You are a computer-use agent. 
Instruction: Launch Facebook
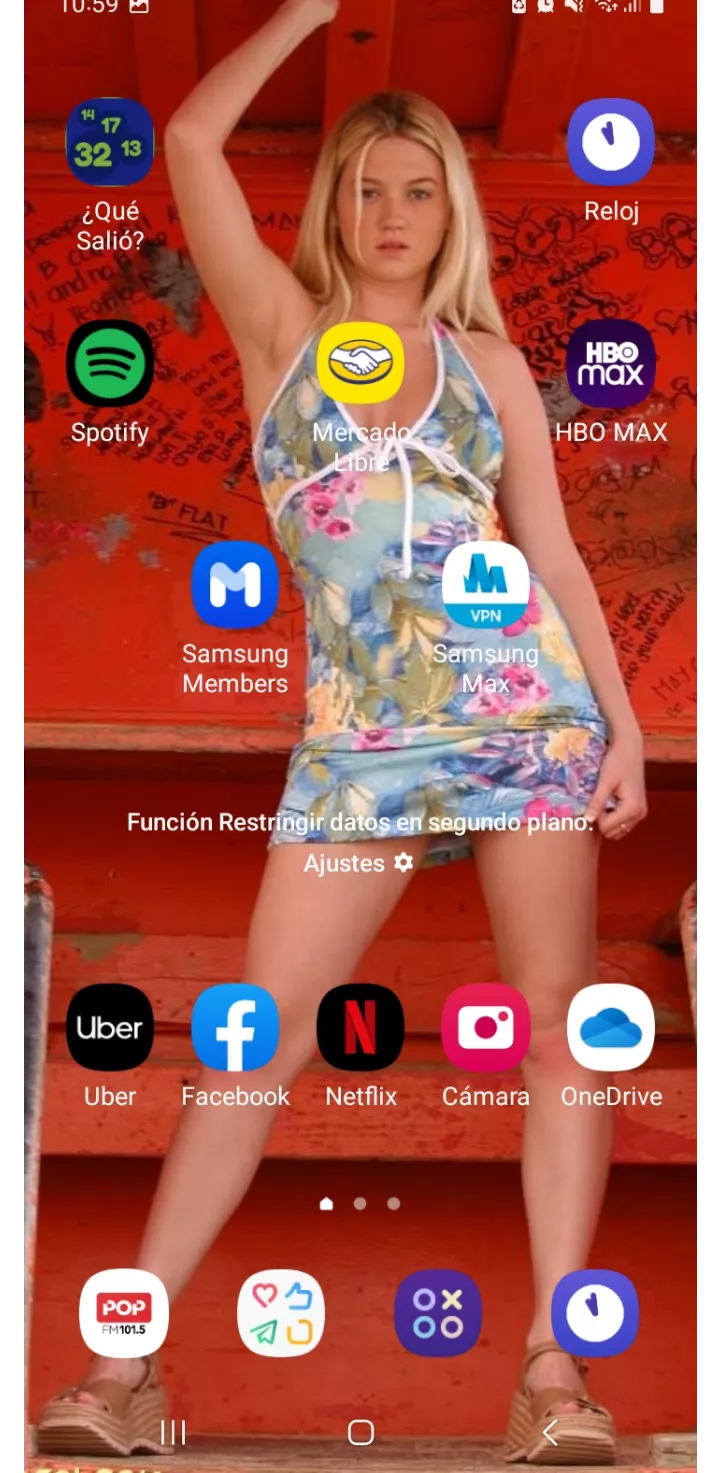pos(235,1026)
